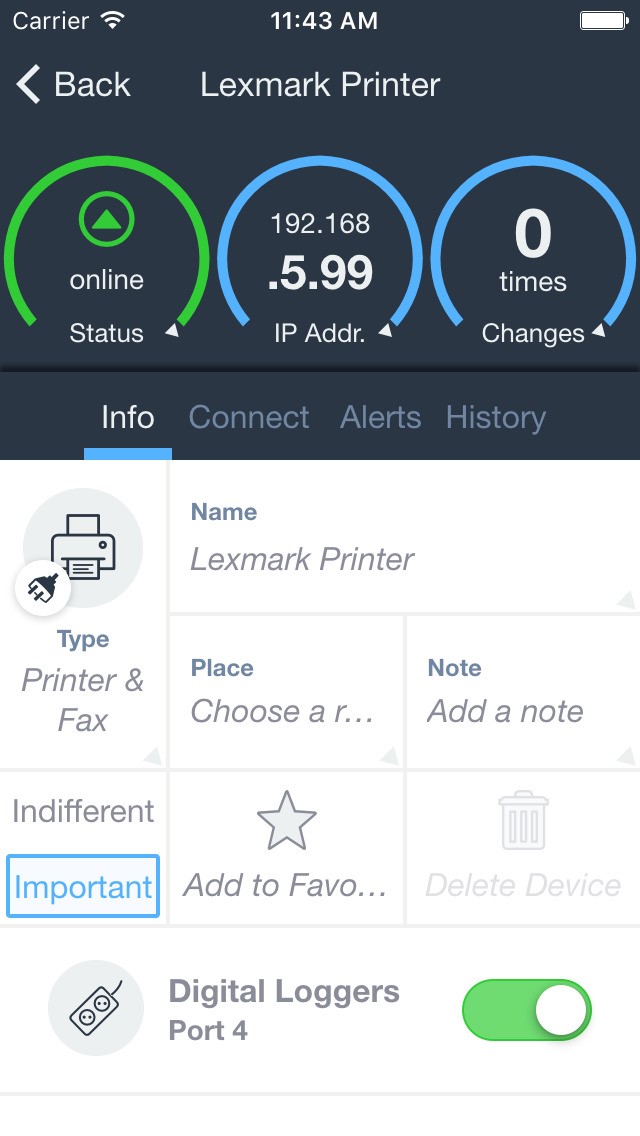Set importance to Indifferent
Image resolution: width=640 pixels, height=1136 pixels.
tap(83, 811)
